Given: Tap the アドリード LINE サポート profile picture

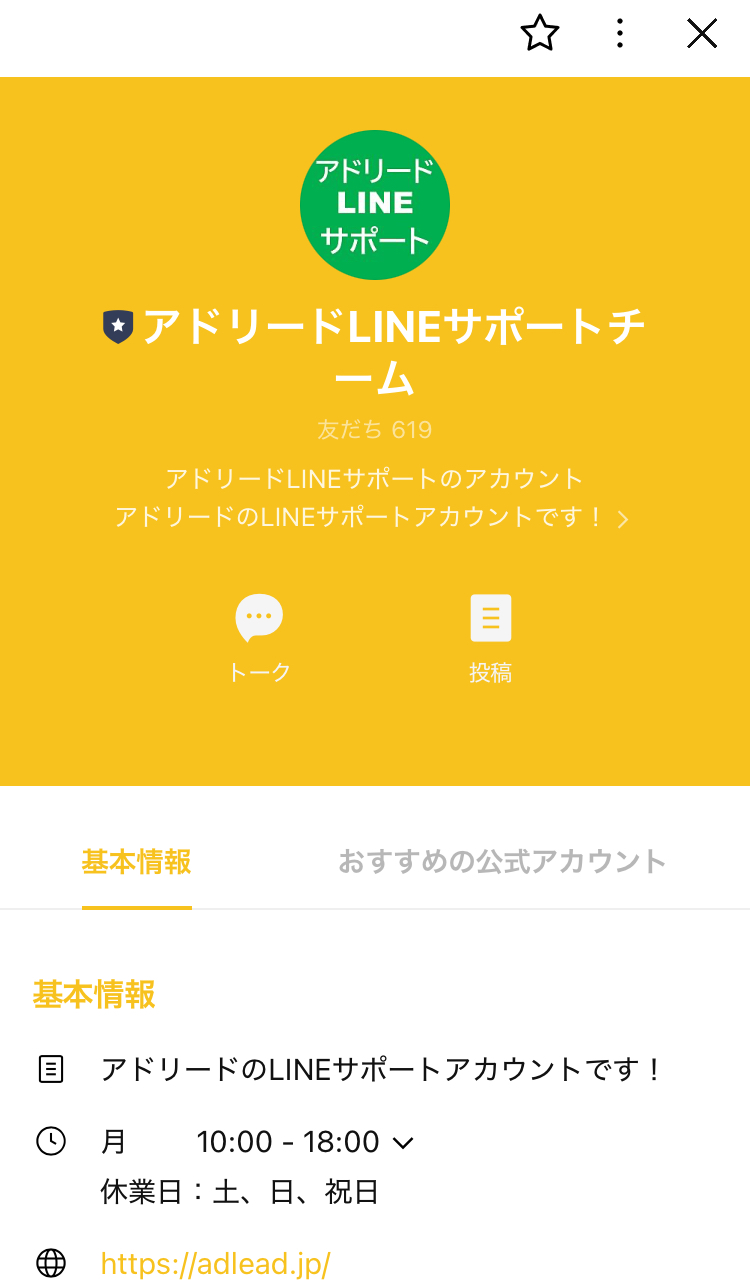Looking at the screenshot, I should pyautogui.click(x=375, y=205).
